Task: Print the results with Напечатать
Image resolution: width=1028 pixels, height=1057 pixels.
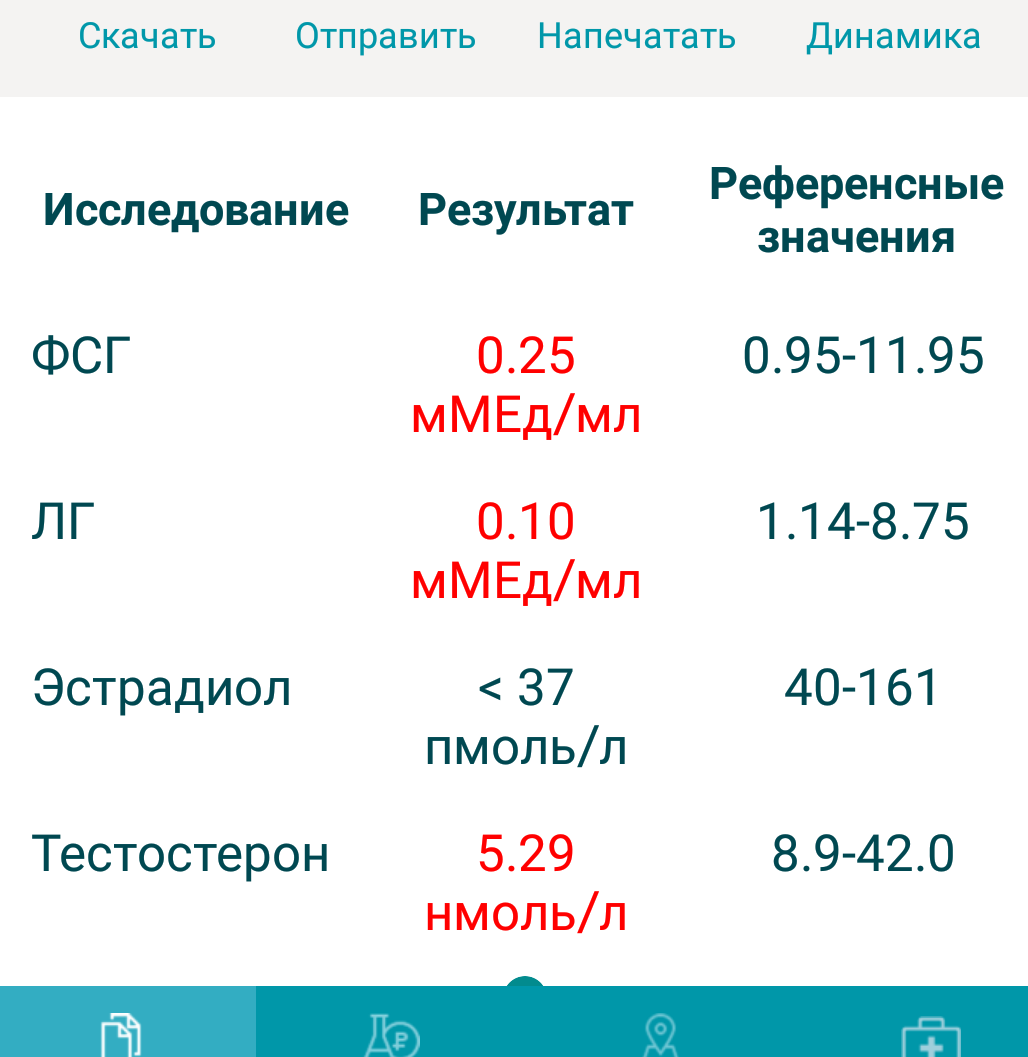Action: [x=636, y=36]
